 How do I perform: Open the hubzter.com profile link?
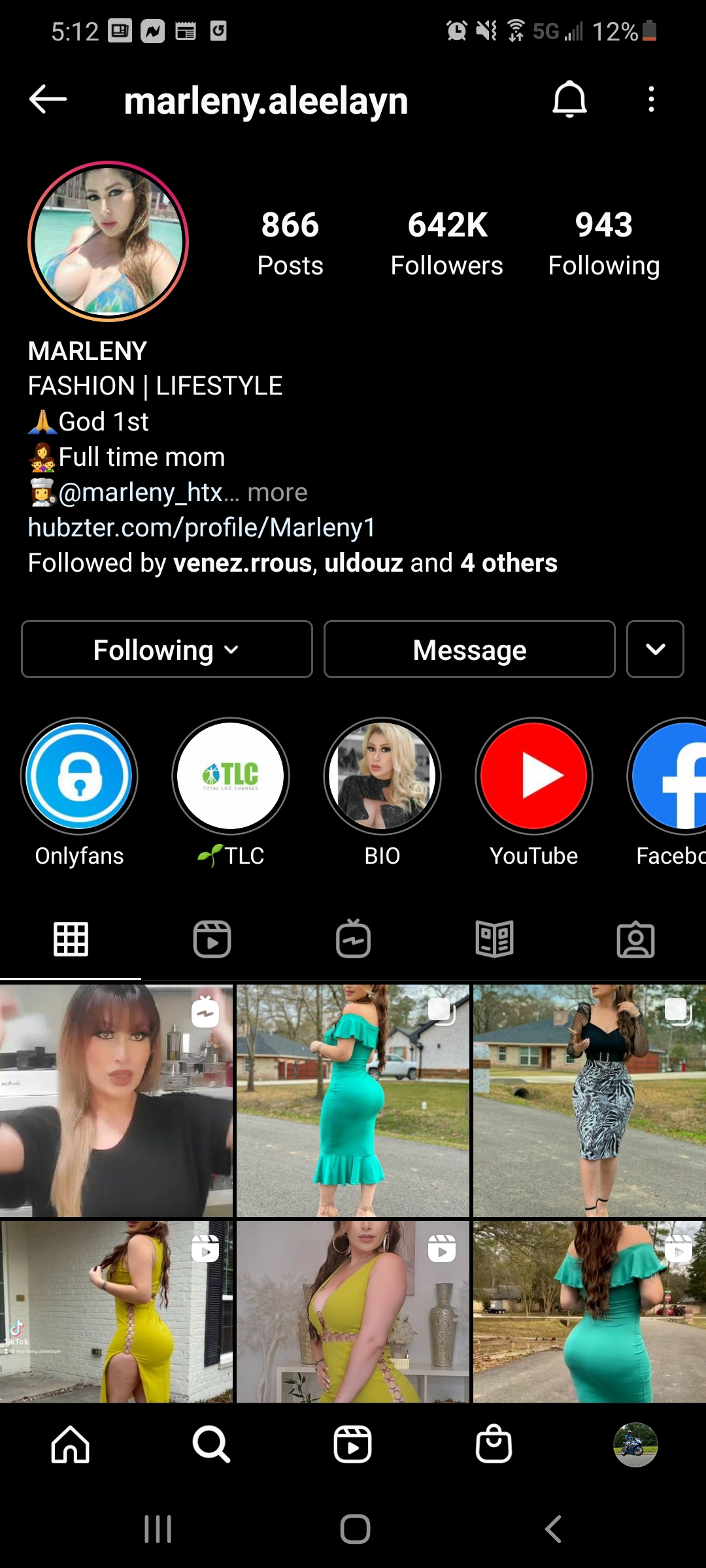pyautogui.click(x=201, y=527)
